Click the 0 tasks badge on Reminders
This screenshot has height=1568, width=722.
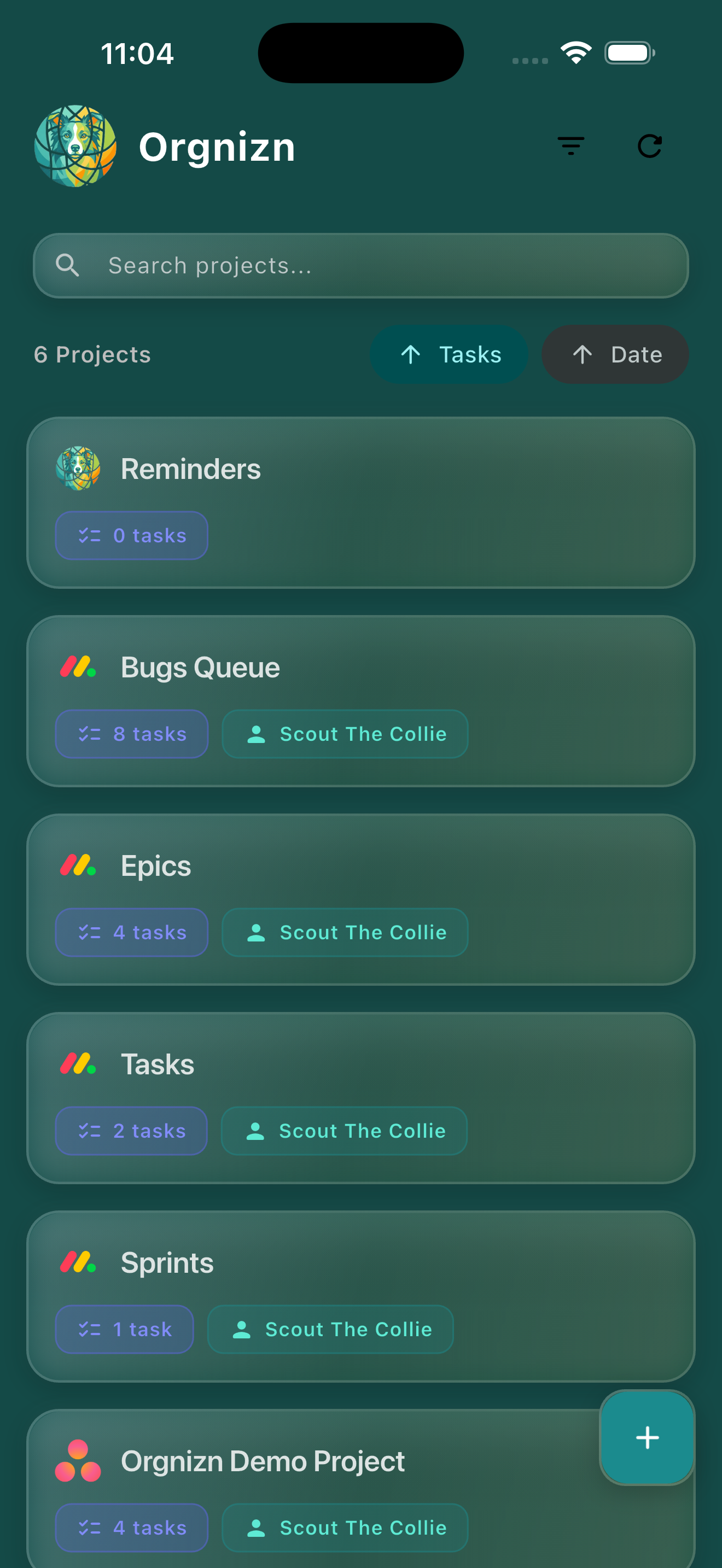(x=131, y=535)
